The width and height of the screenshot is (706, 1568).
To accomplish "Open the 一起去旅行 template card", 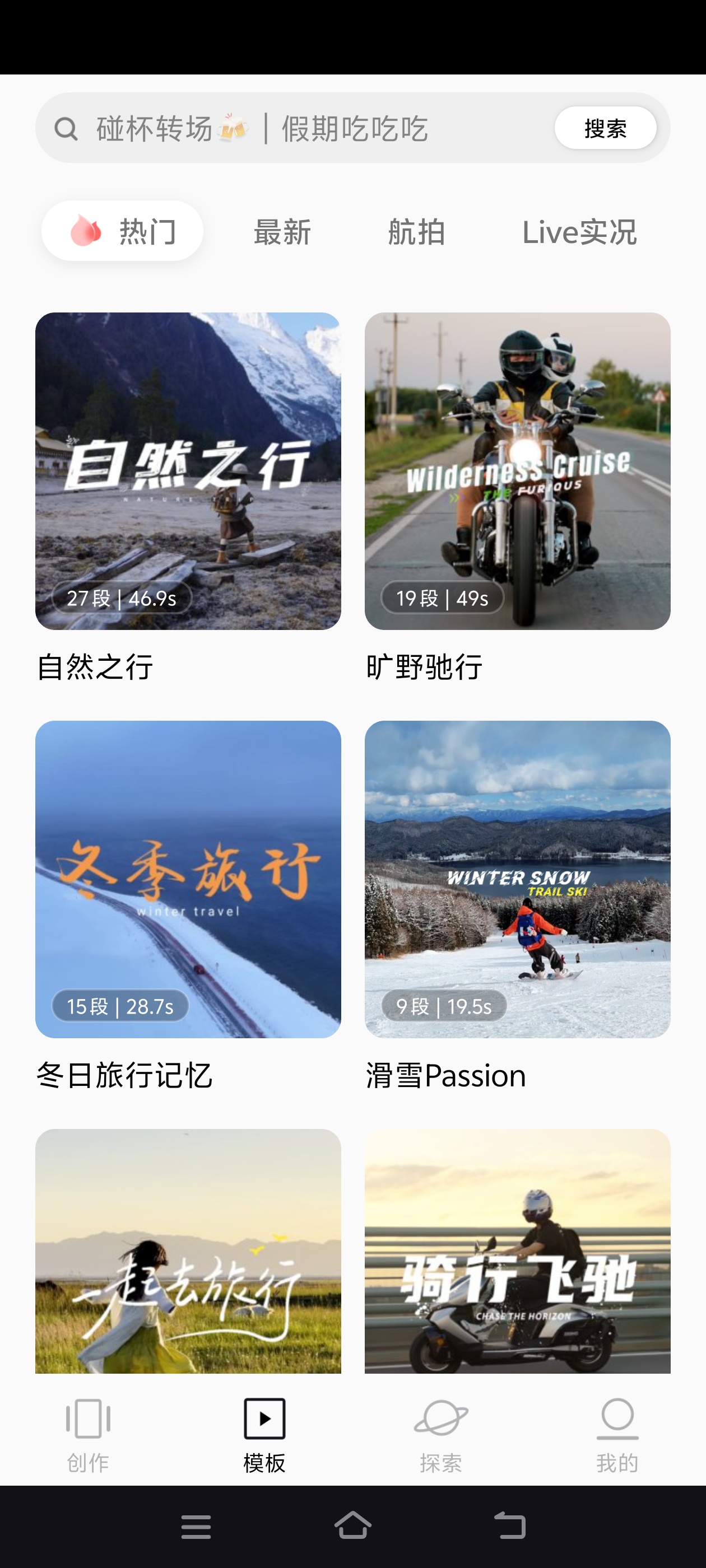I will pos(188,1251).
